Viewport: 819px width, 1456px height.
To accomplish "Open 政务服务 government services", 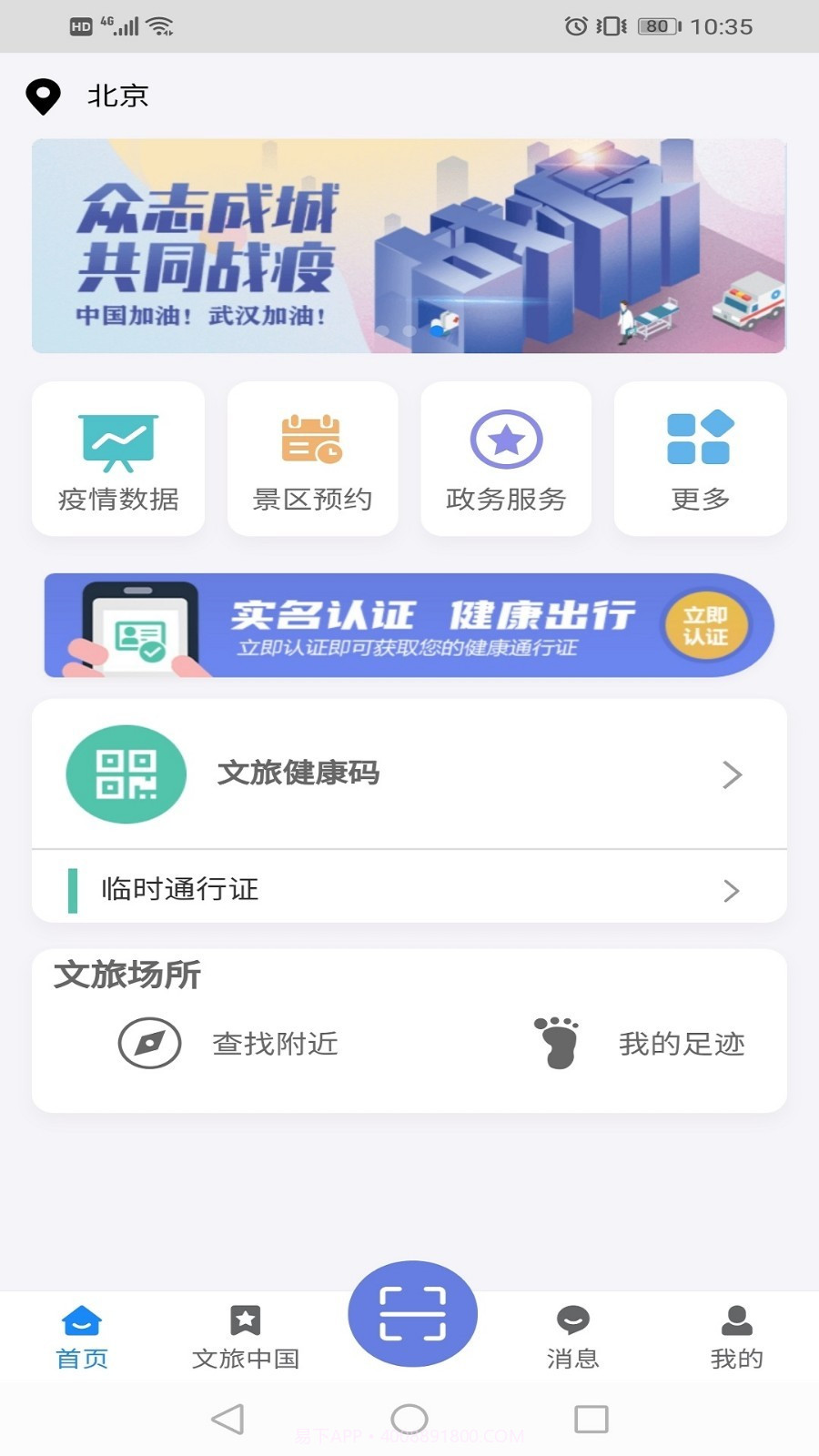I will pyautogui.click(x=506, y=459).
